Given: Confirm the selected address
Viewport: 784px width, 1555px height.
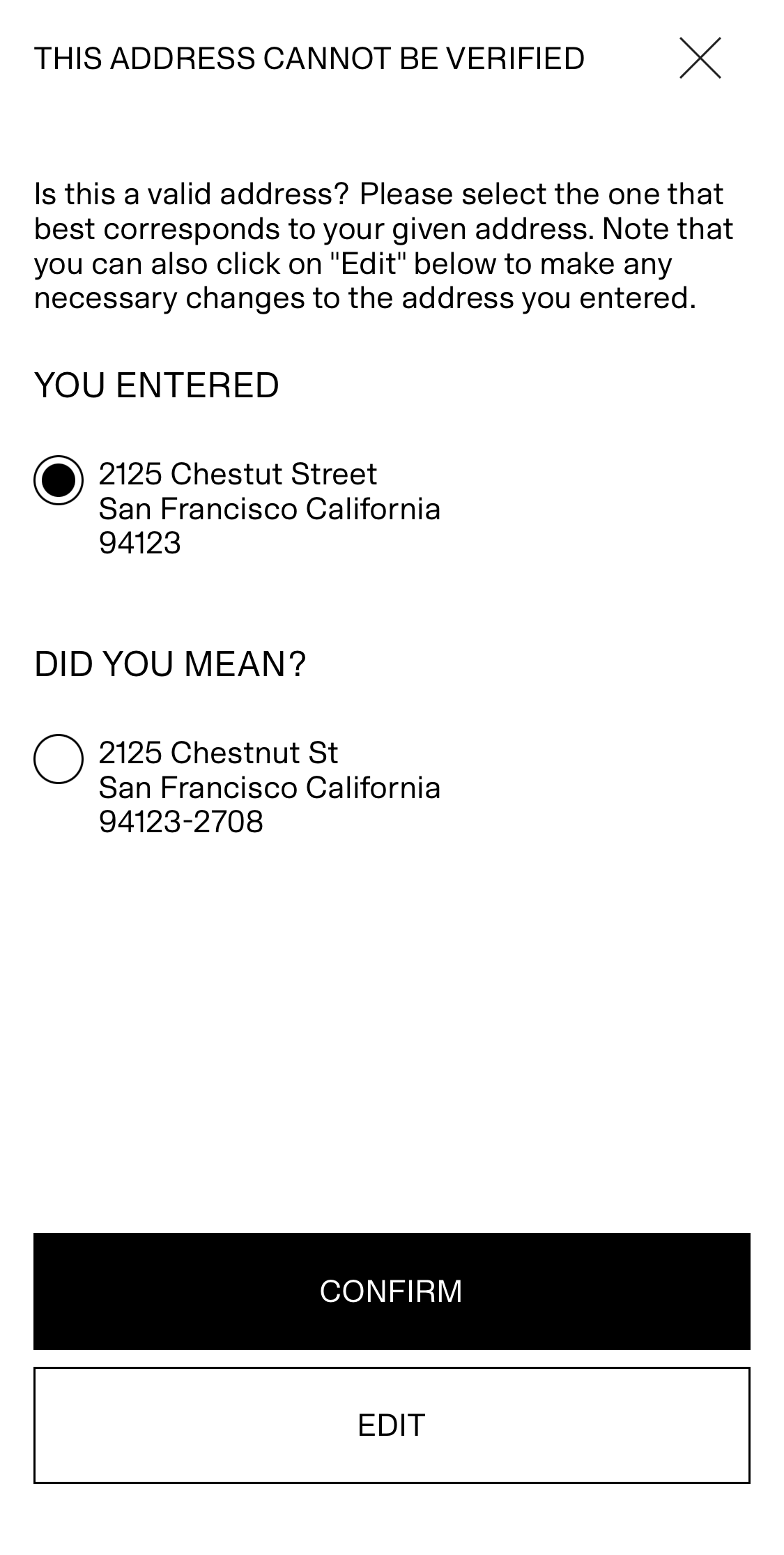Looking at the screenshot, I should (392, 1291).
